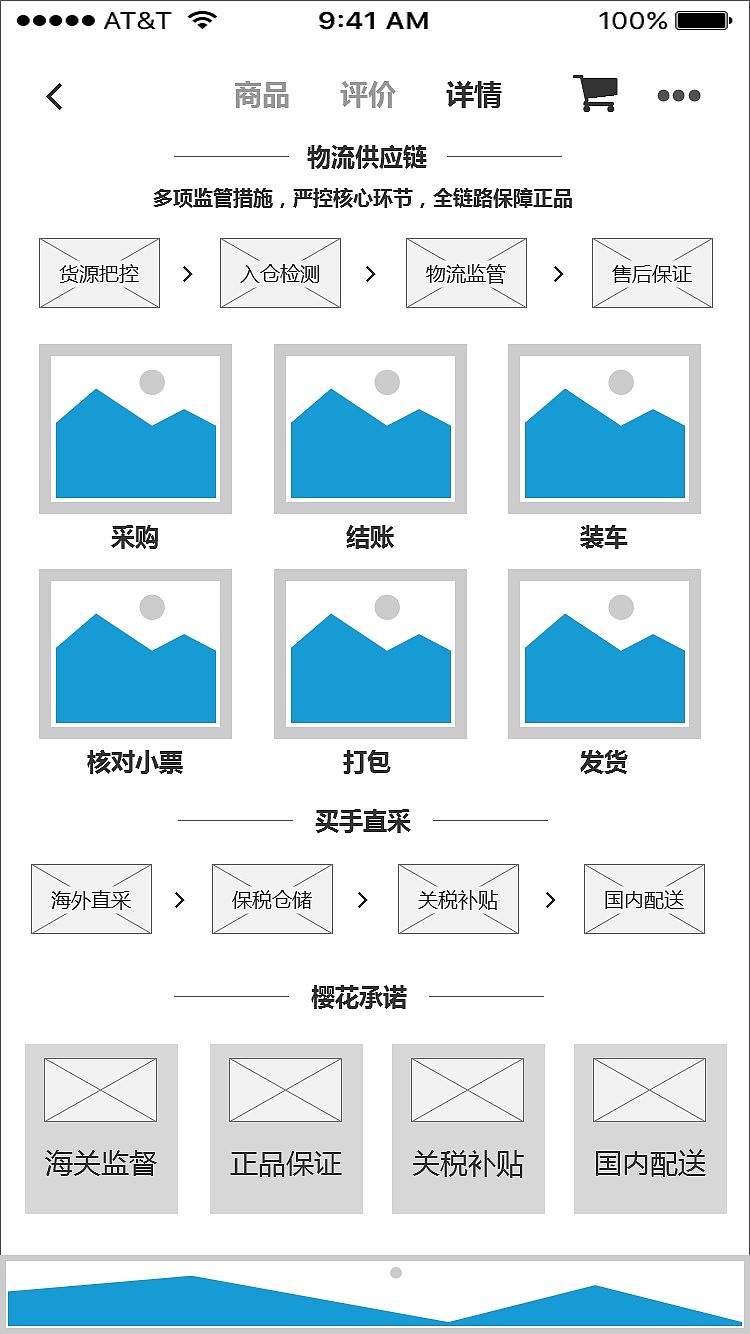Select the 海外直采 step
Viewport: 750px width, 1334px height.
click(x=91, y=898)
